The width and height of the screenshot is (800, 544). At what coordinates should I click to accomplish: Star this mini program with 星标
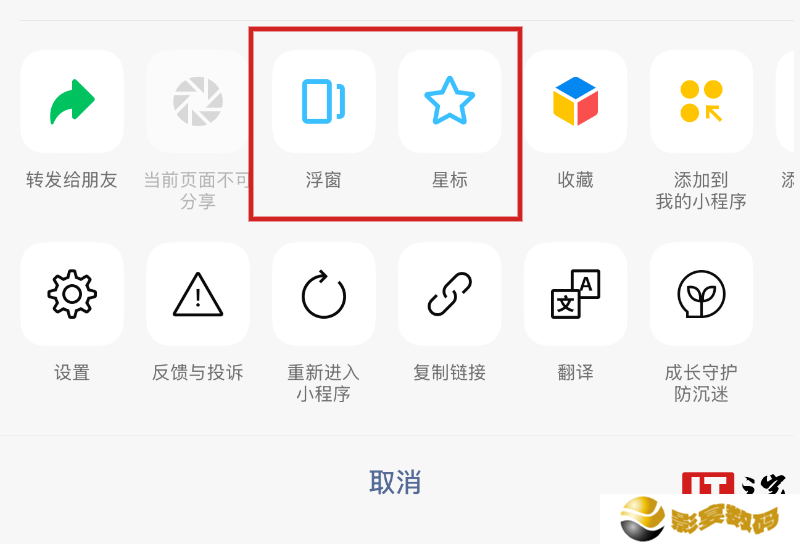pos(450,102)
